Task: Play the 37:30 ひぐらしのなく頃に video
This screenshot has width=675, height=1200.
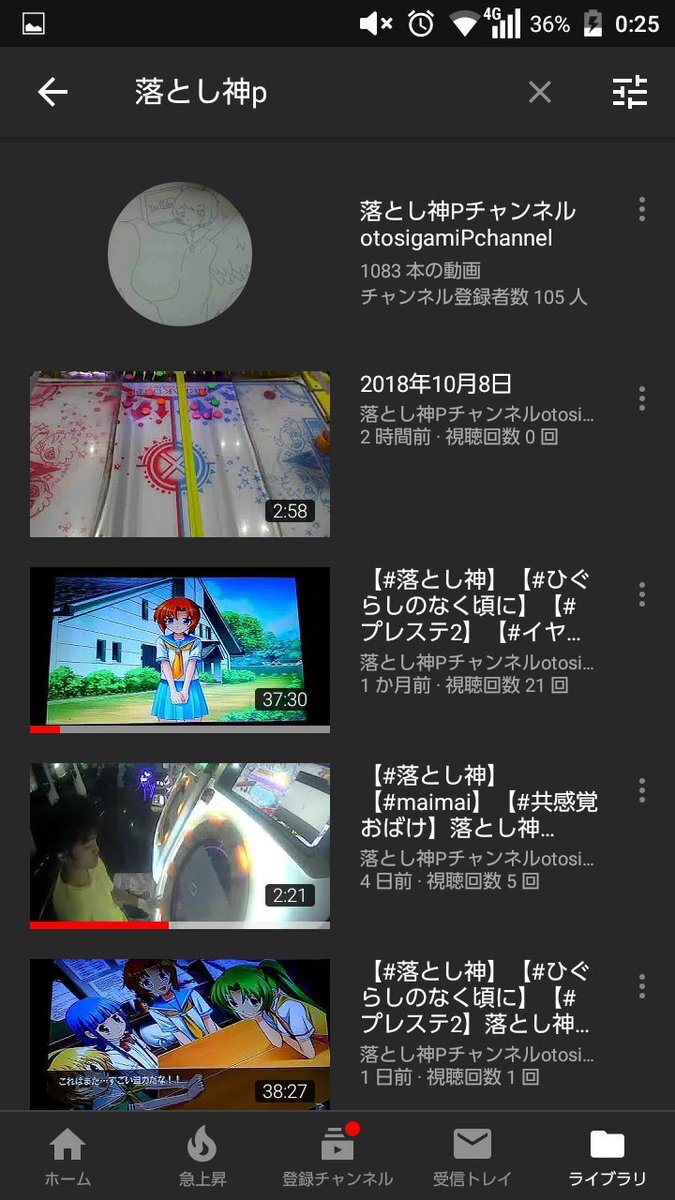Action: 180,648
